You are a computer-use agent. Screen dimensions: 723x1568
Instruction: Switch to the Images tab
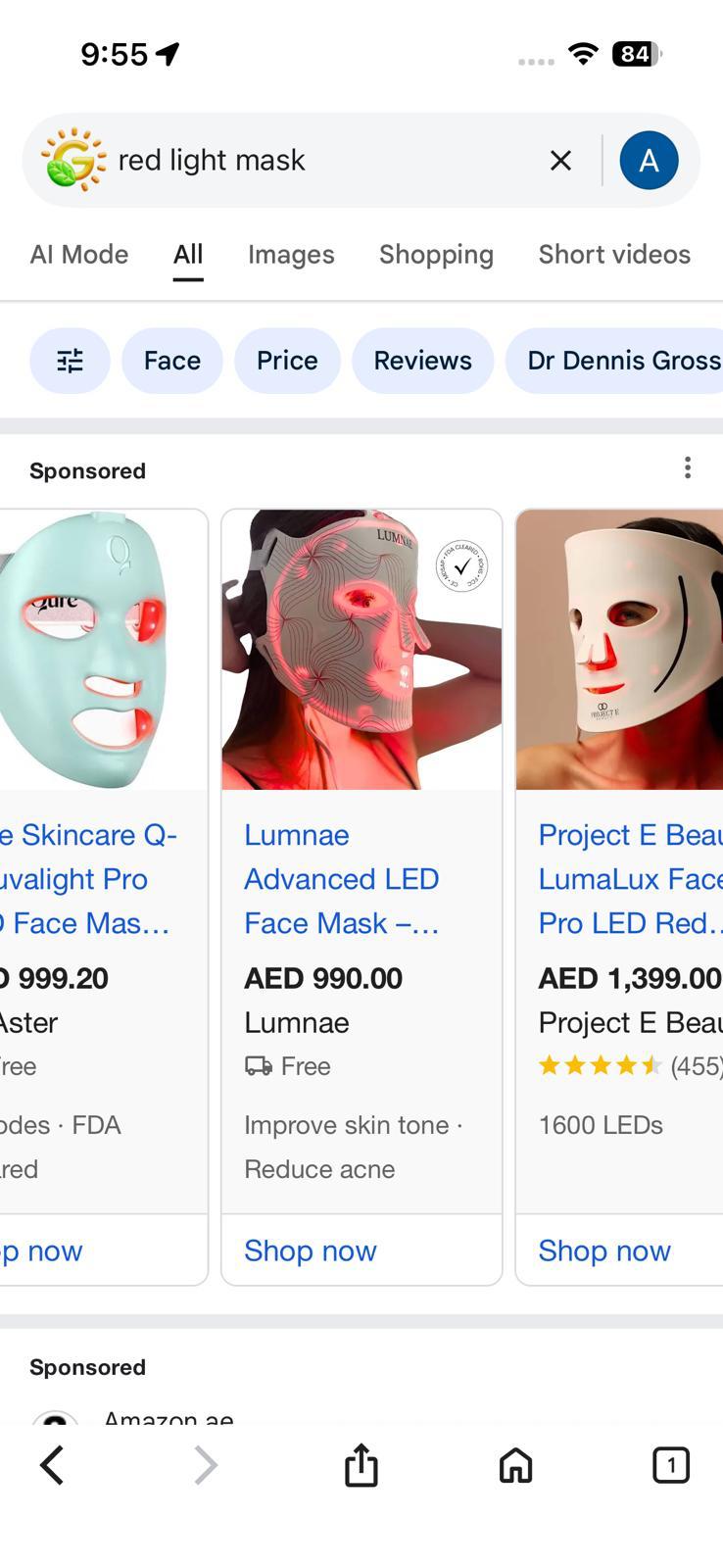click(291, 255)
